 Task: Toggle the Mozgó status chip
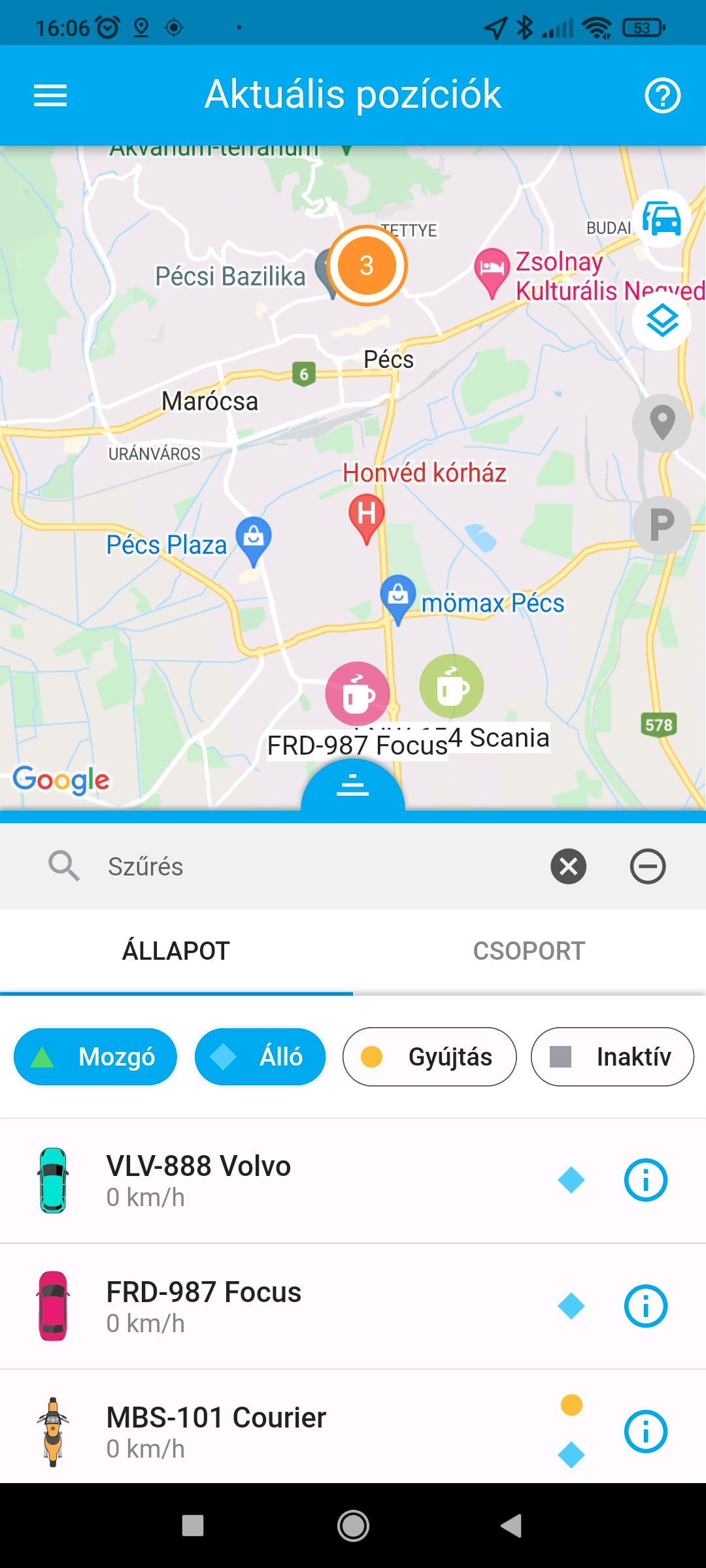95,1056
